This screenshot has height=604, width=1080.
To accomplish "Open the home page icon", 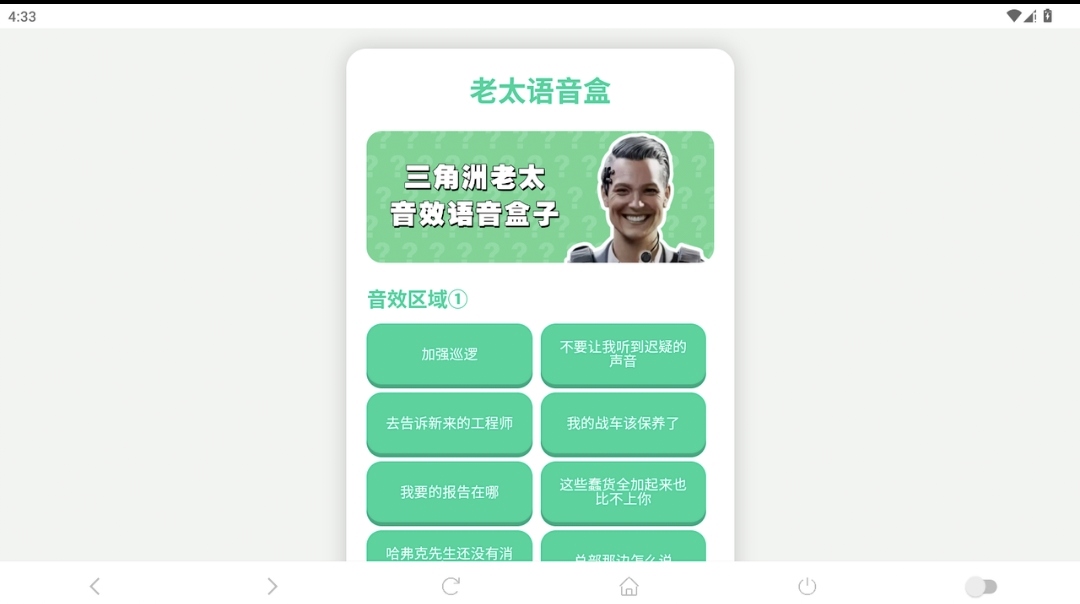I will (x=629, y=586).
